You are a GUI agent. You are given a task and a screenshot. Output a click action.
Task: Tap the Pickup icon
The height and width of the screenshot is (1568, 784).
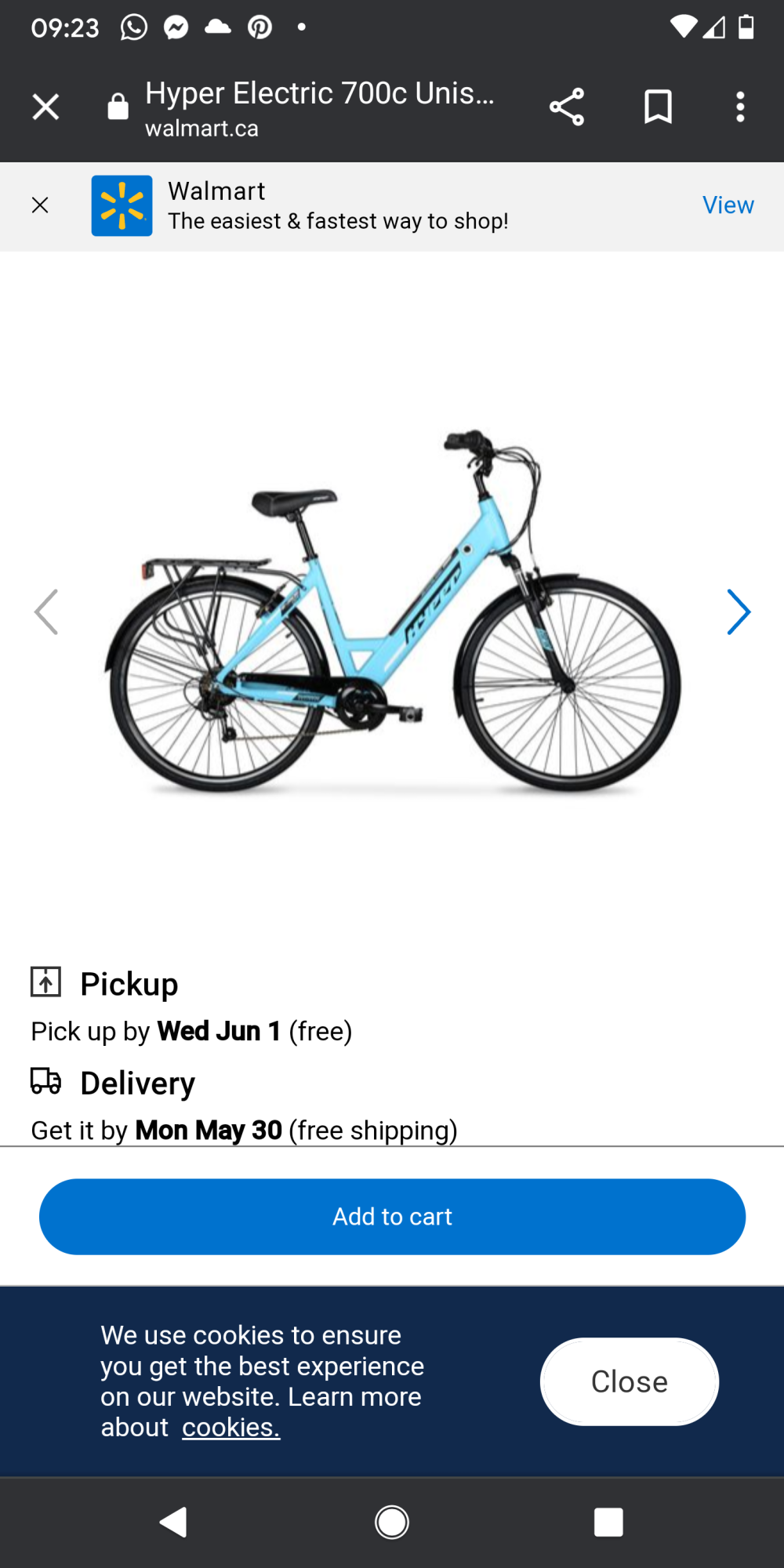45,982
